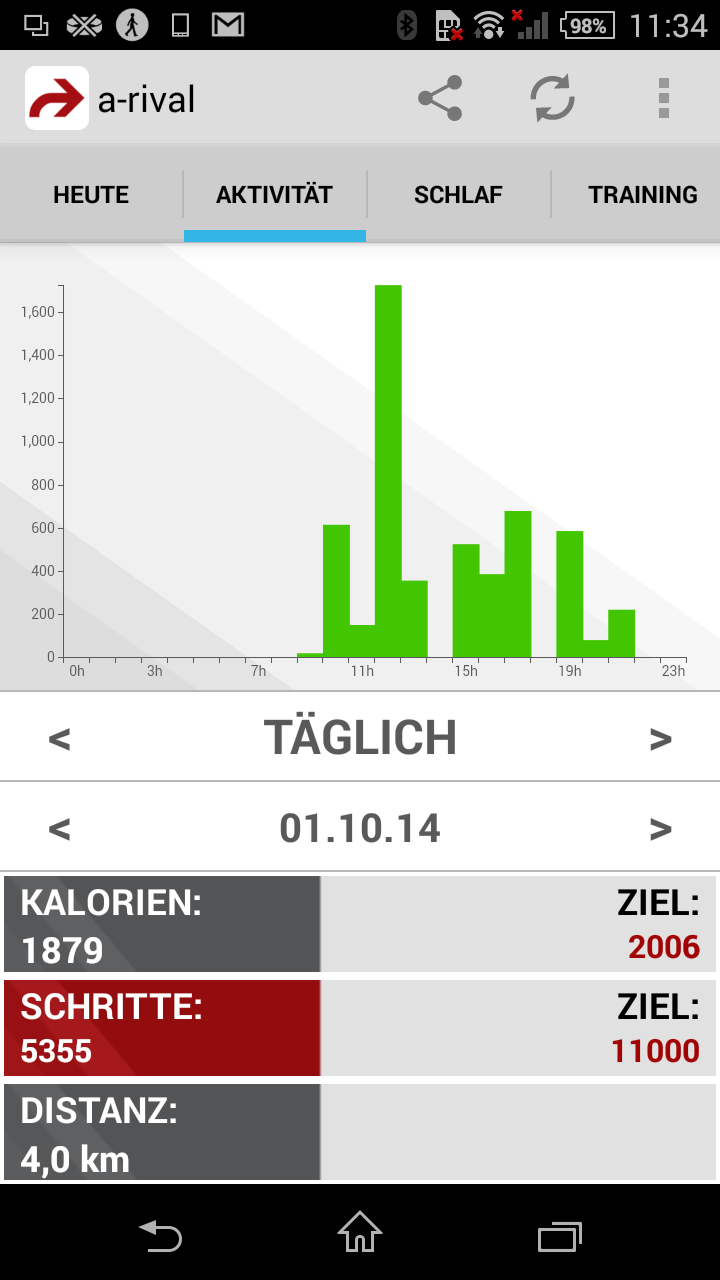Screen dimensions: 720x1280
Task: Select the SCHRITTE row
Action: click(360, 1028)
